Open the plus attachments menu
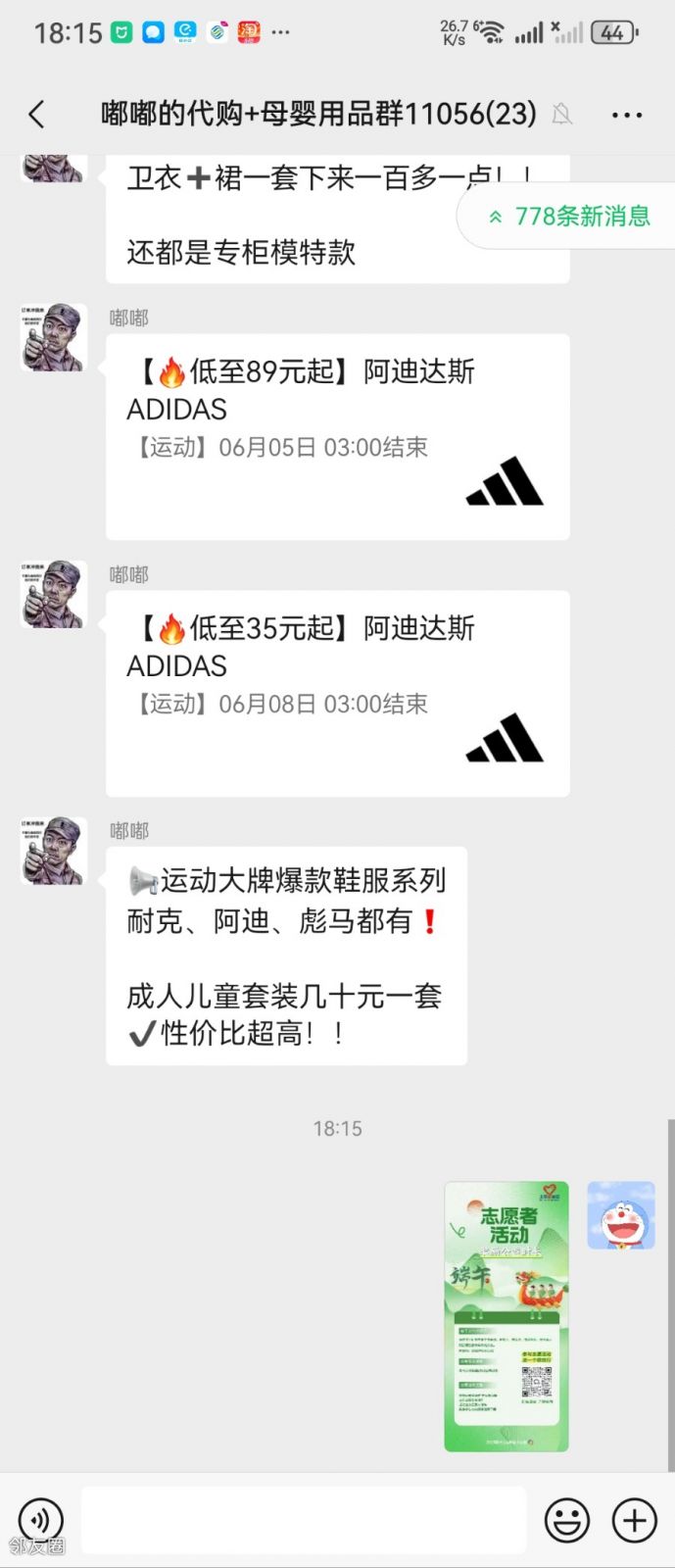This screenshot has height=1568, width=675. (634, 1520)
